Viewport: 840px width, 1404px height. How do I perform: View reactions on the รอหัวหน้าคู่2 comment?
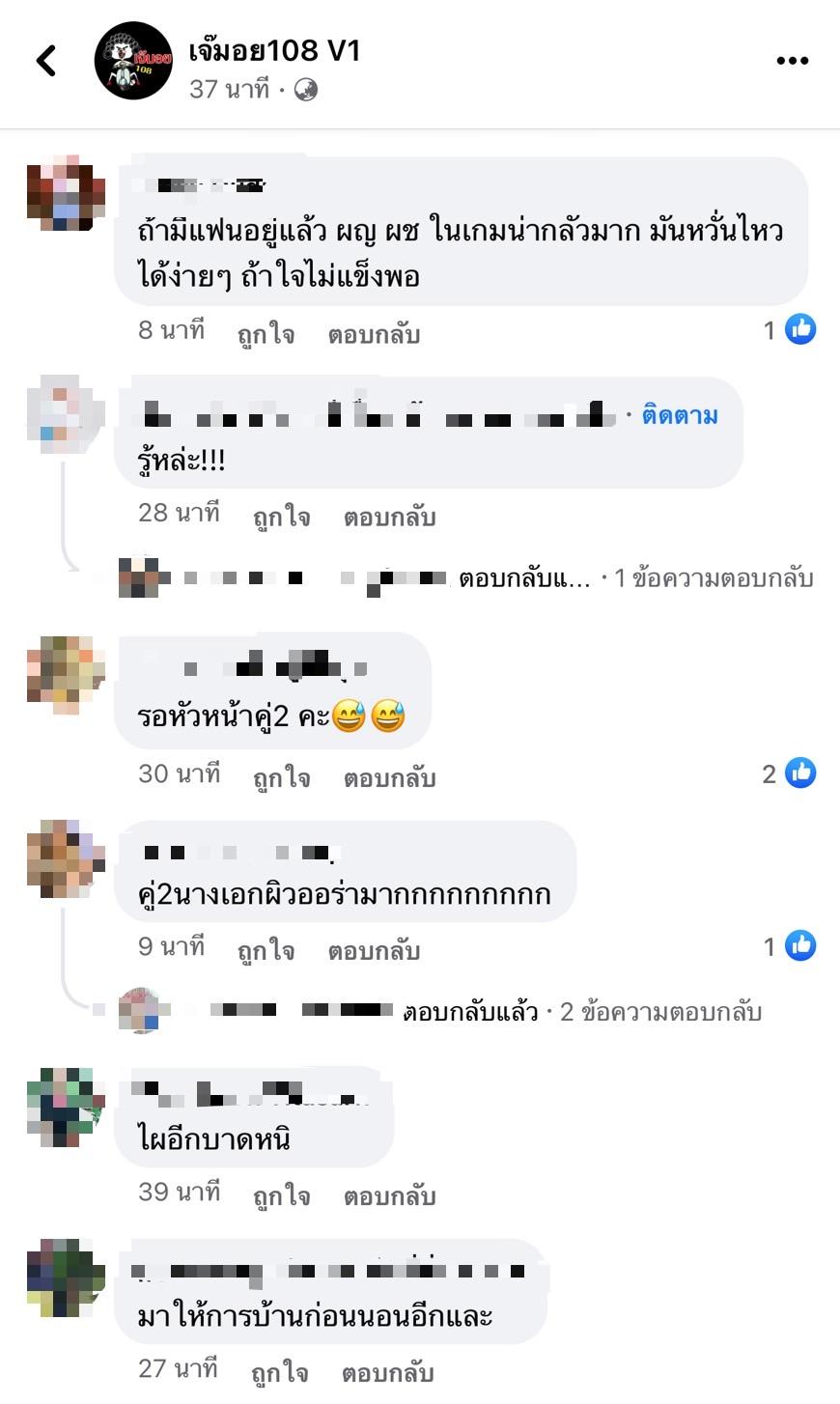(790, 772)
